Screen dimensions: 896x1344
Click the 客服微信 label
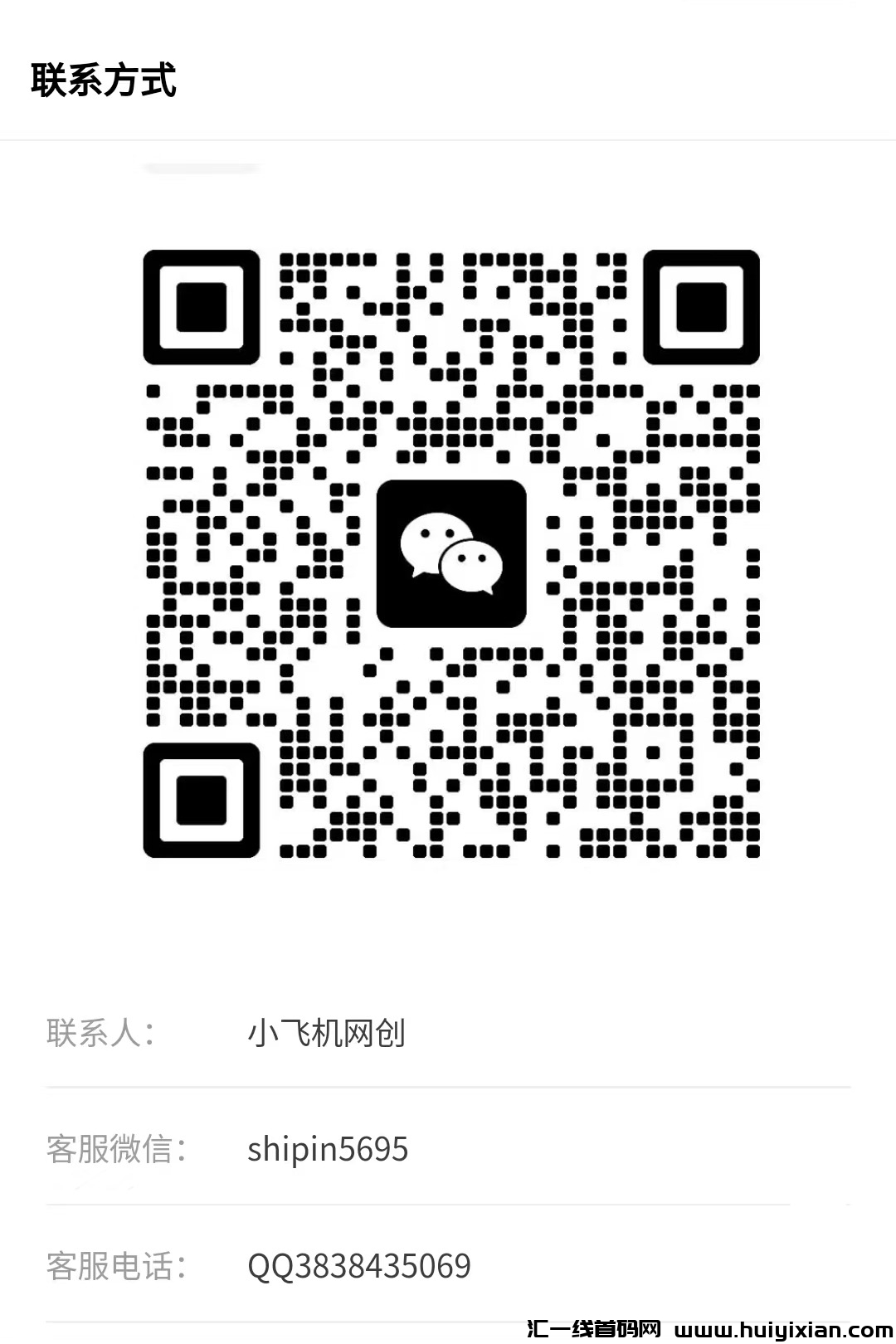coord(119,1149)
